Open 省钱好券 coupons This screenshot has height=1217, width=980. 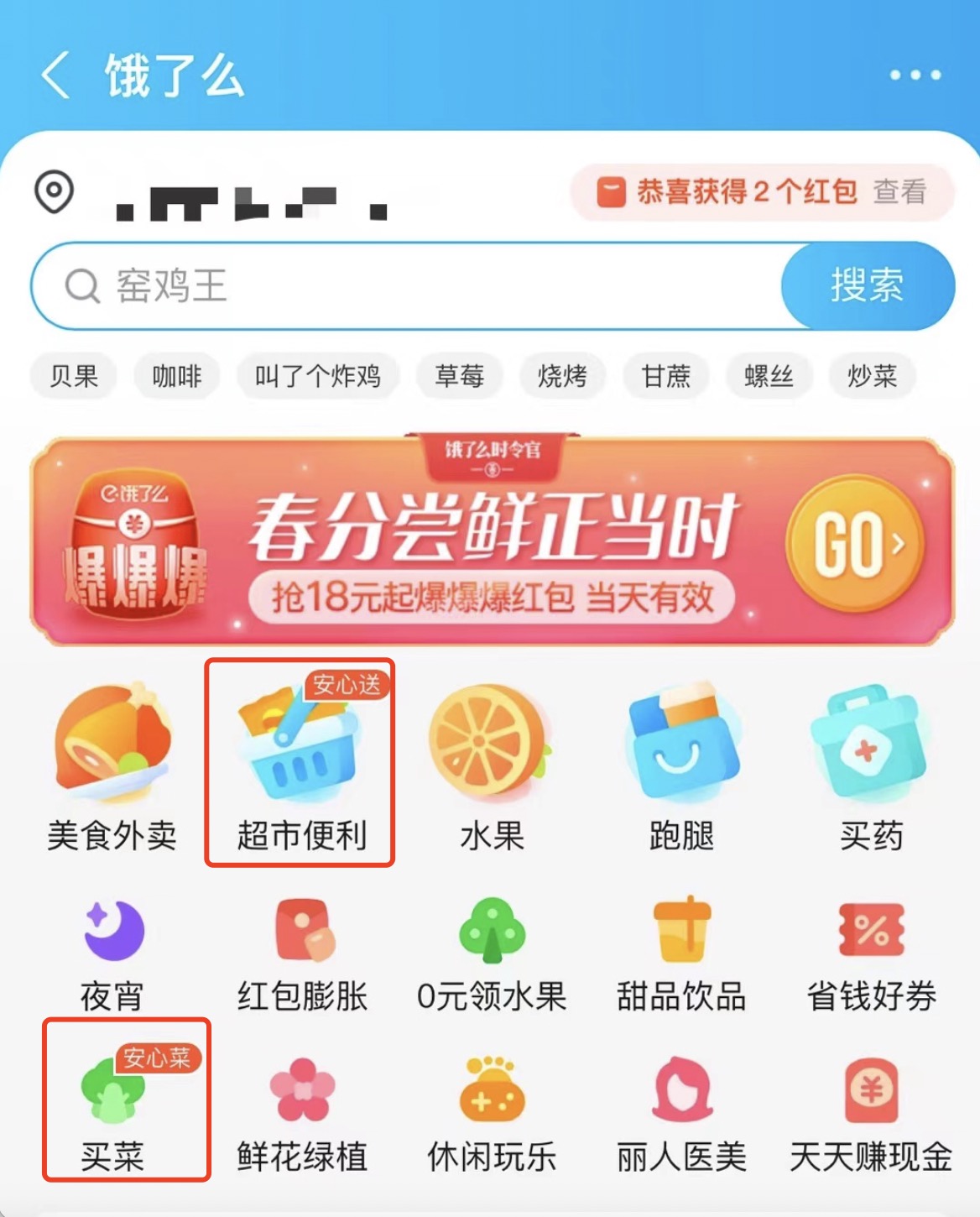coord(871,954)
